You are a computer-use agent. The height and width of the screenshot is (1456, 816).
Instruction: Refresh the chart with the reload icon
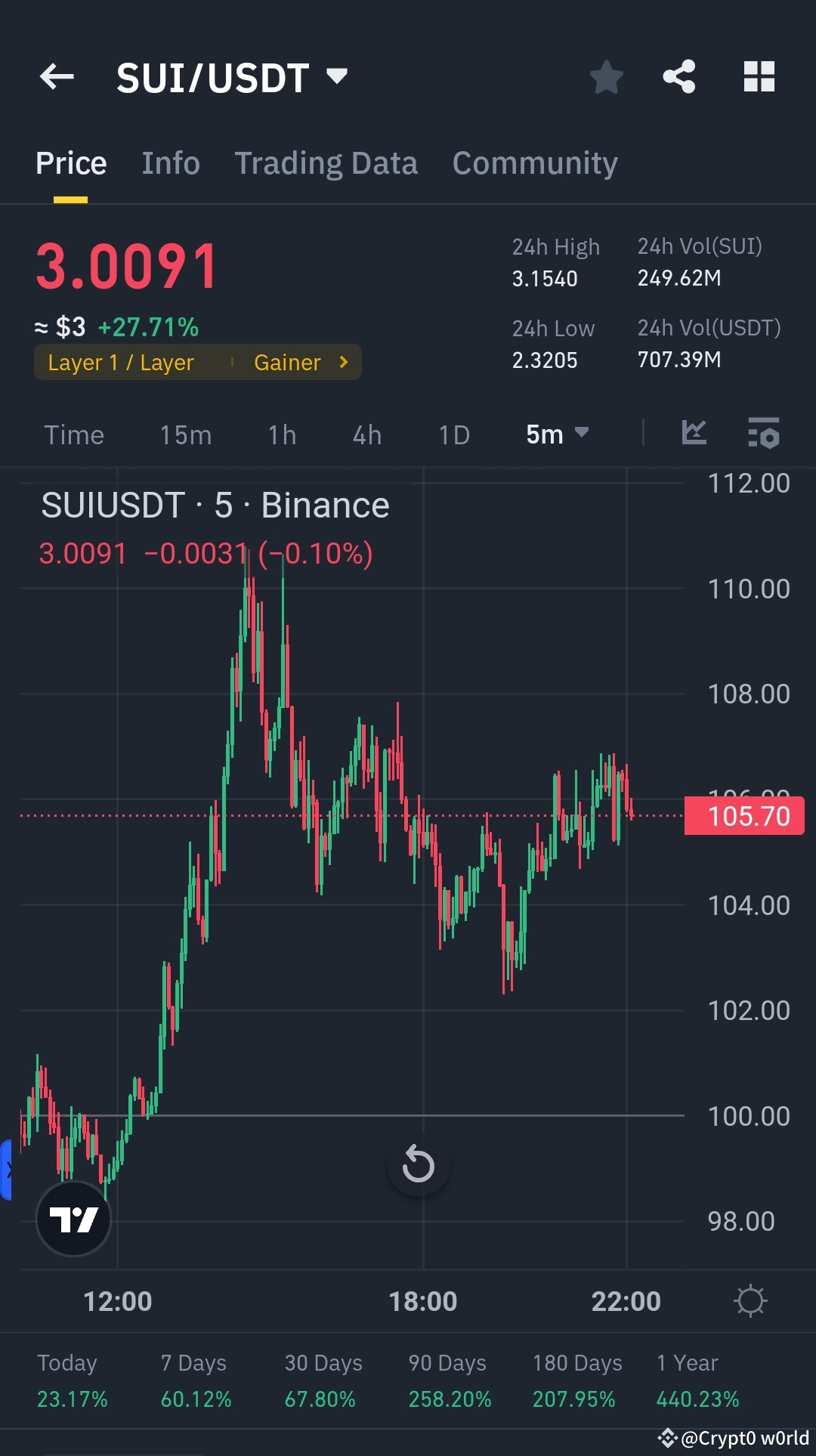418,1164
